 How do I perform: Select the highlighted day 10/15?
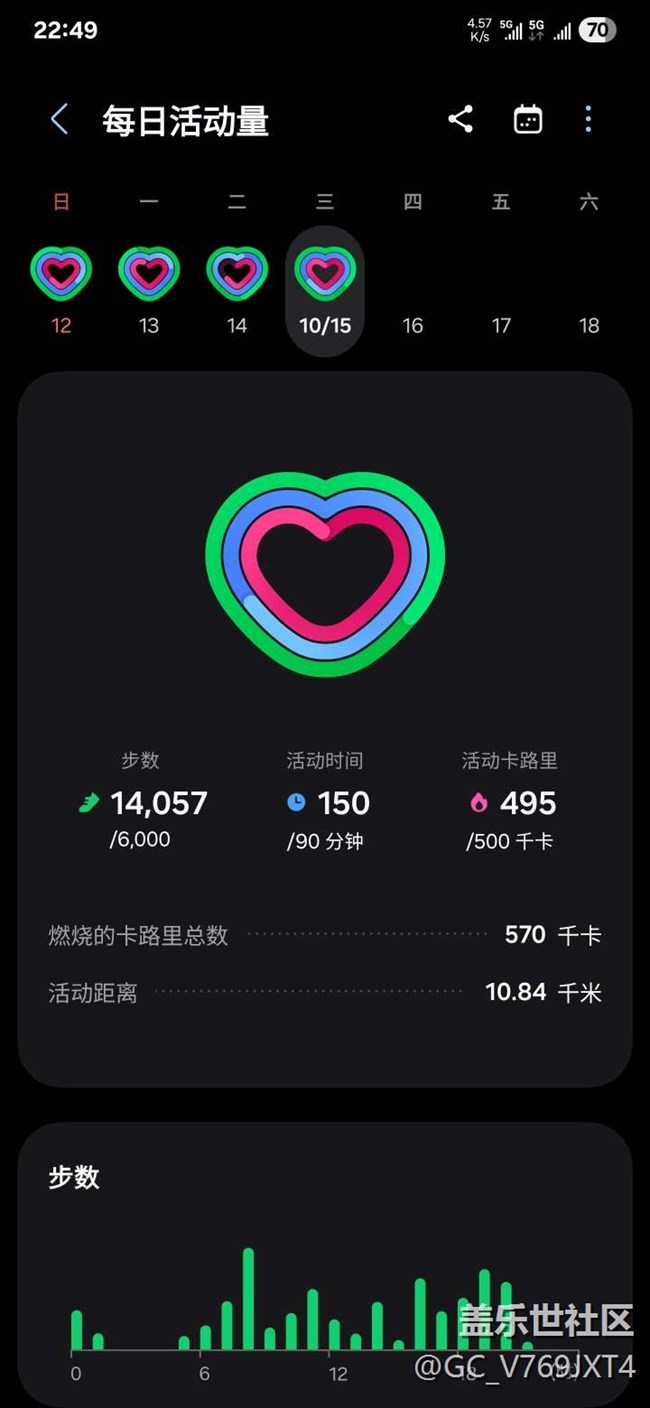325,290
